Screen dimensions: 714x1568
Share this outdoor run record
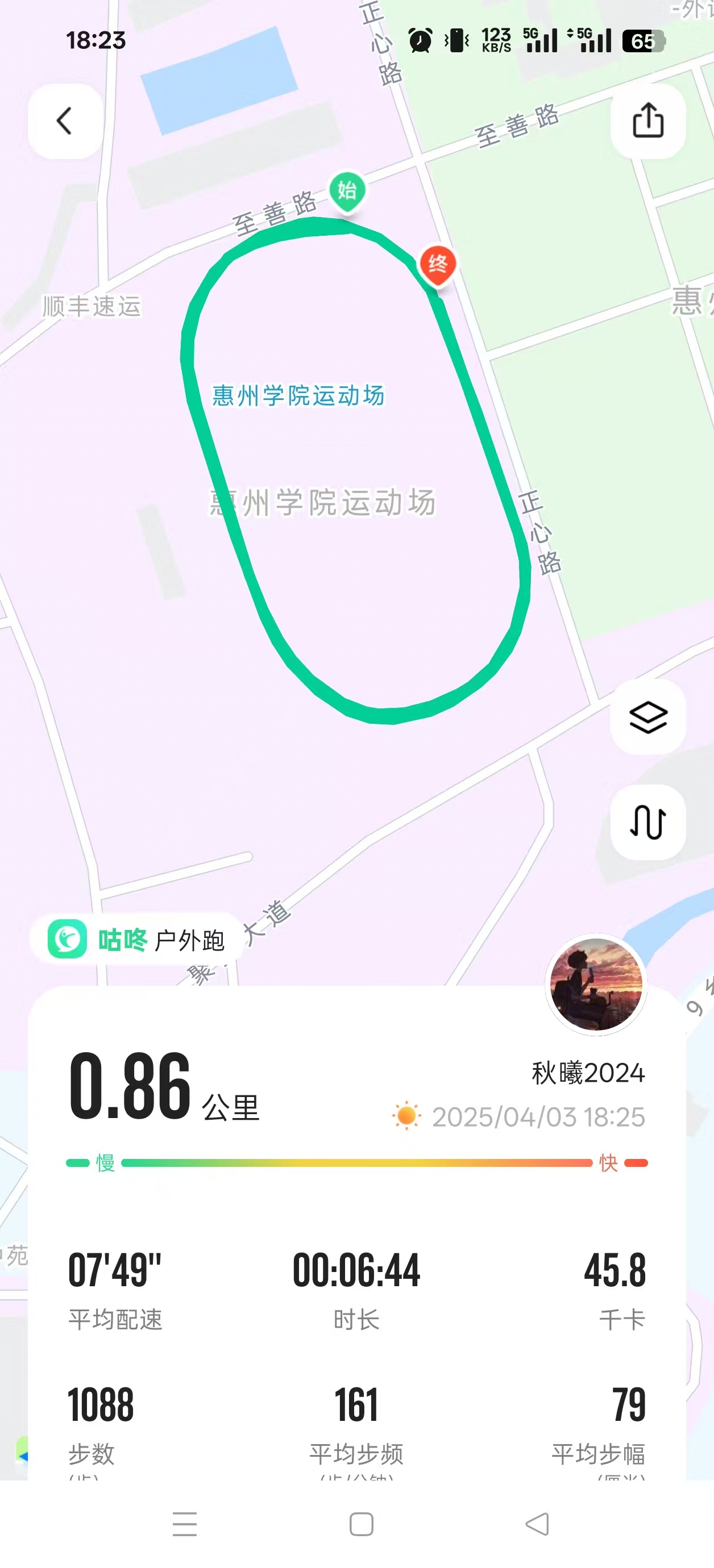[647, 121]
